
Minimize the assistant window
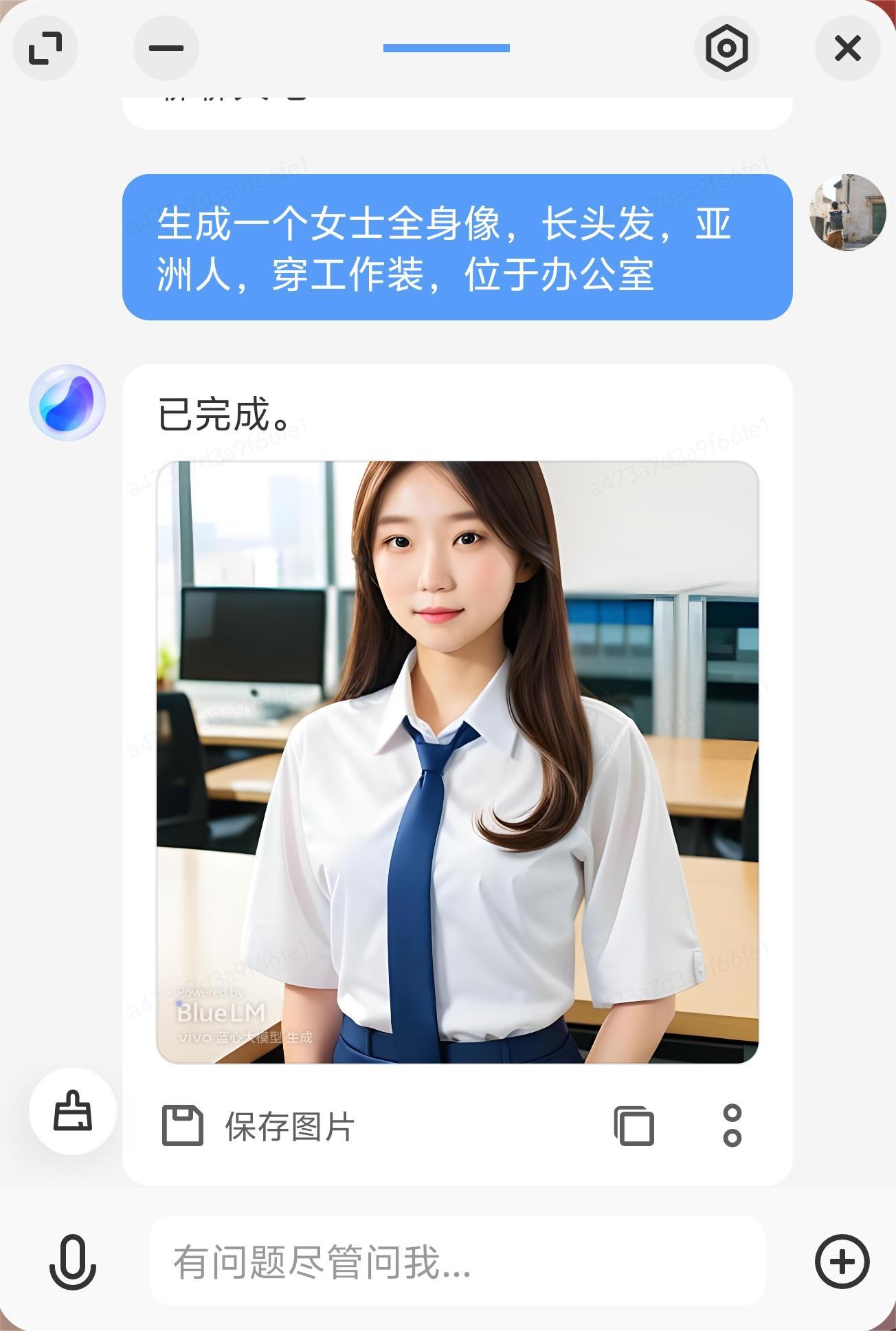pos(166,48)
